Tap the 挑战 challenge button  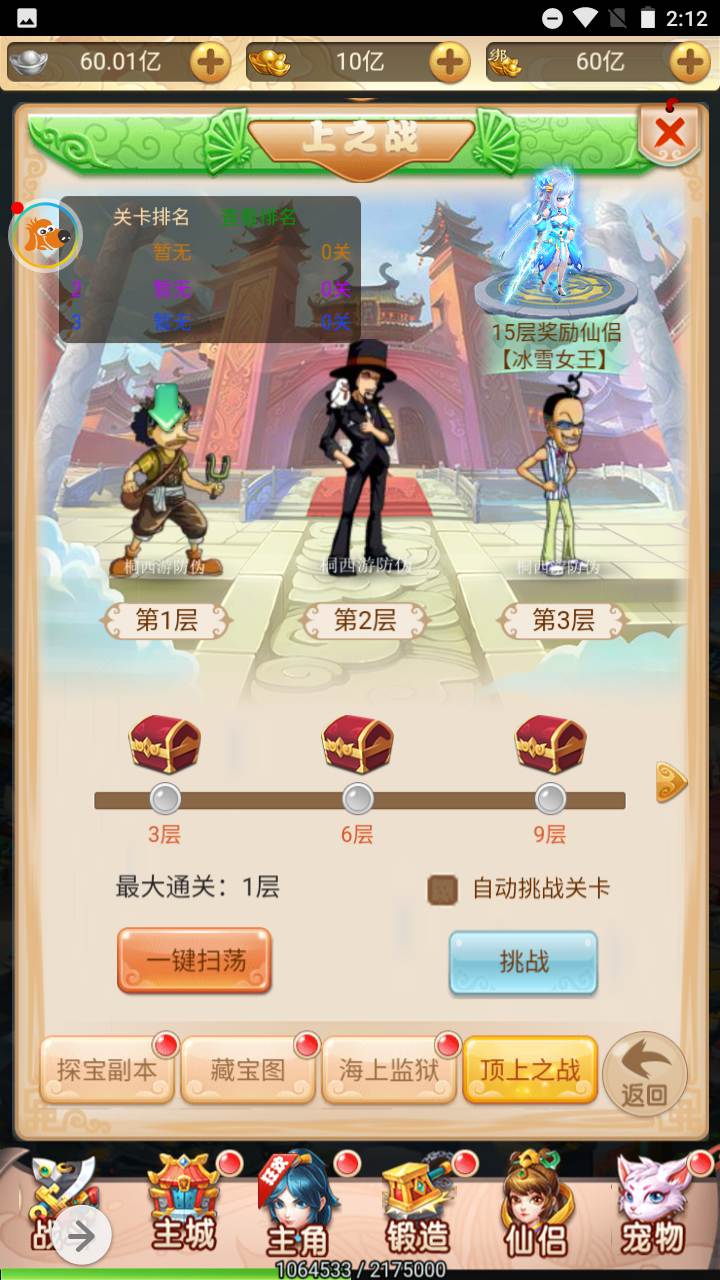pos(523,962)
